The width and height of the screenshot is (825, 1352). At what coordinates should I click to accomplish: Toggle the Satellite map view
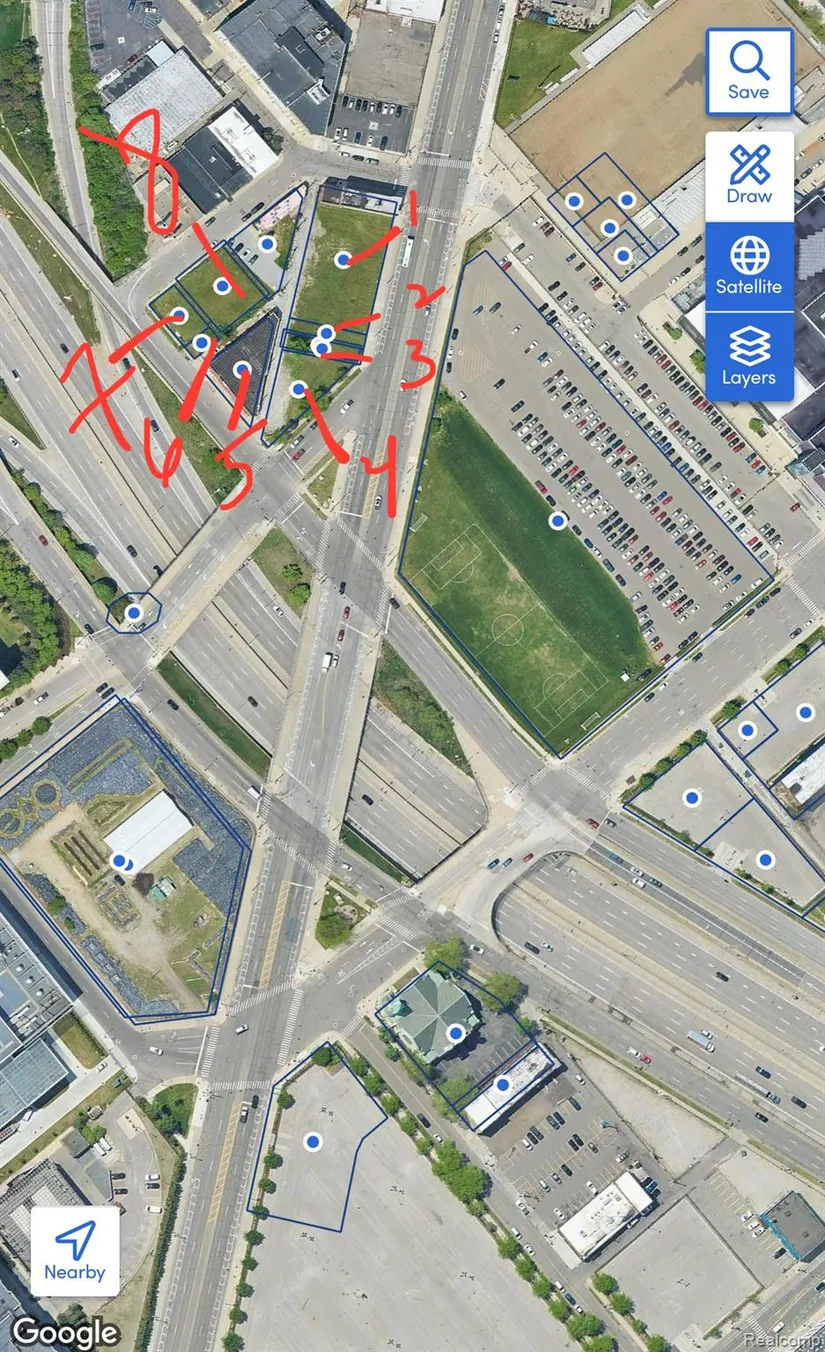pyautogui.click(x=749, y=266)
